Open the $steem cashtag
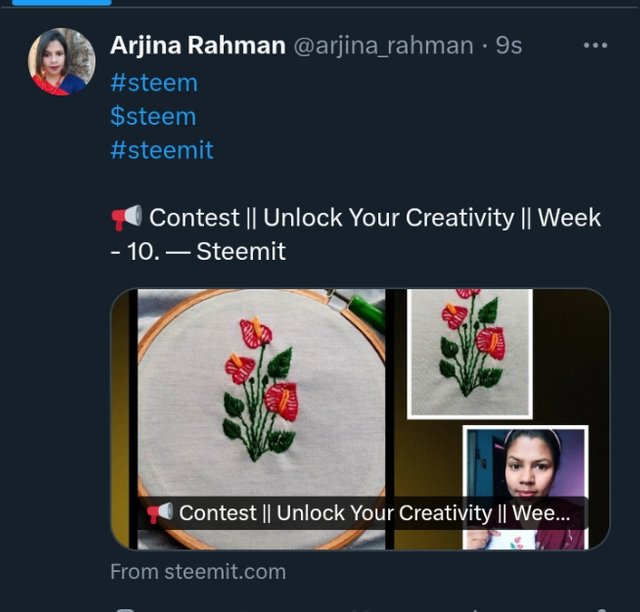 (153, 116)
